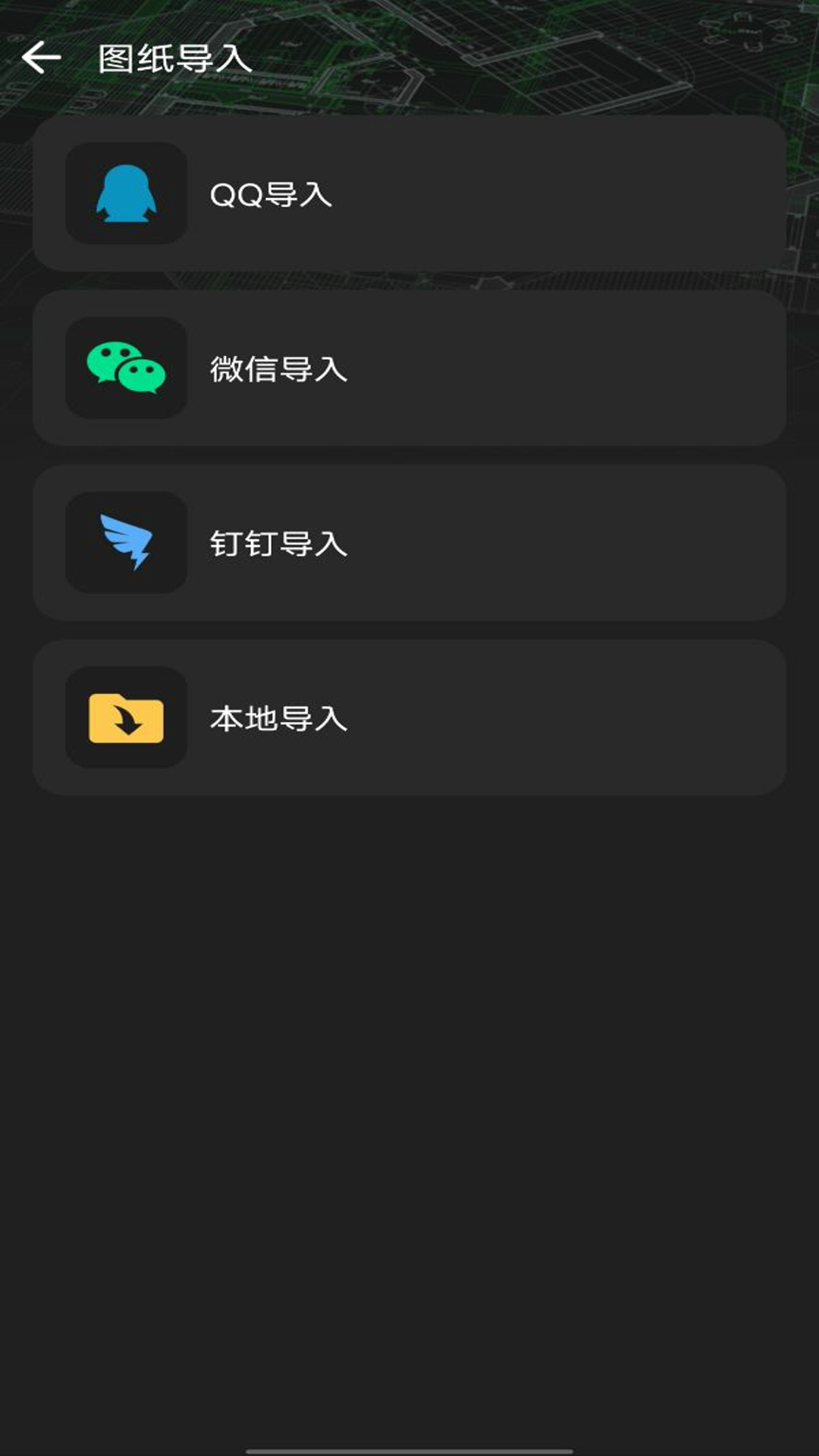Open 本地导入 for local files

pos(409,719)
